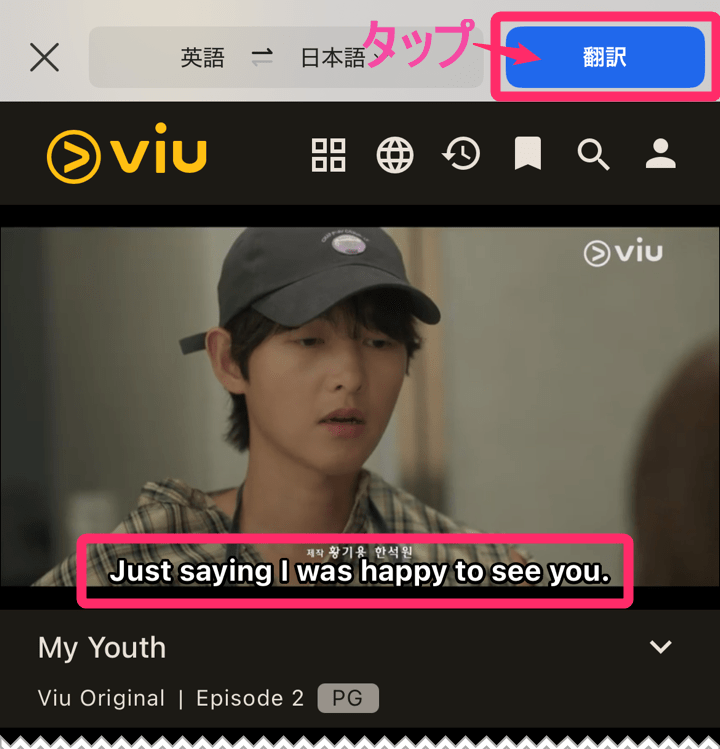720x749 pixels.
Task: Tap the search magnifier icon
Action: pyautogui.click(x=593, y=155)
